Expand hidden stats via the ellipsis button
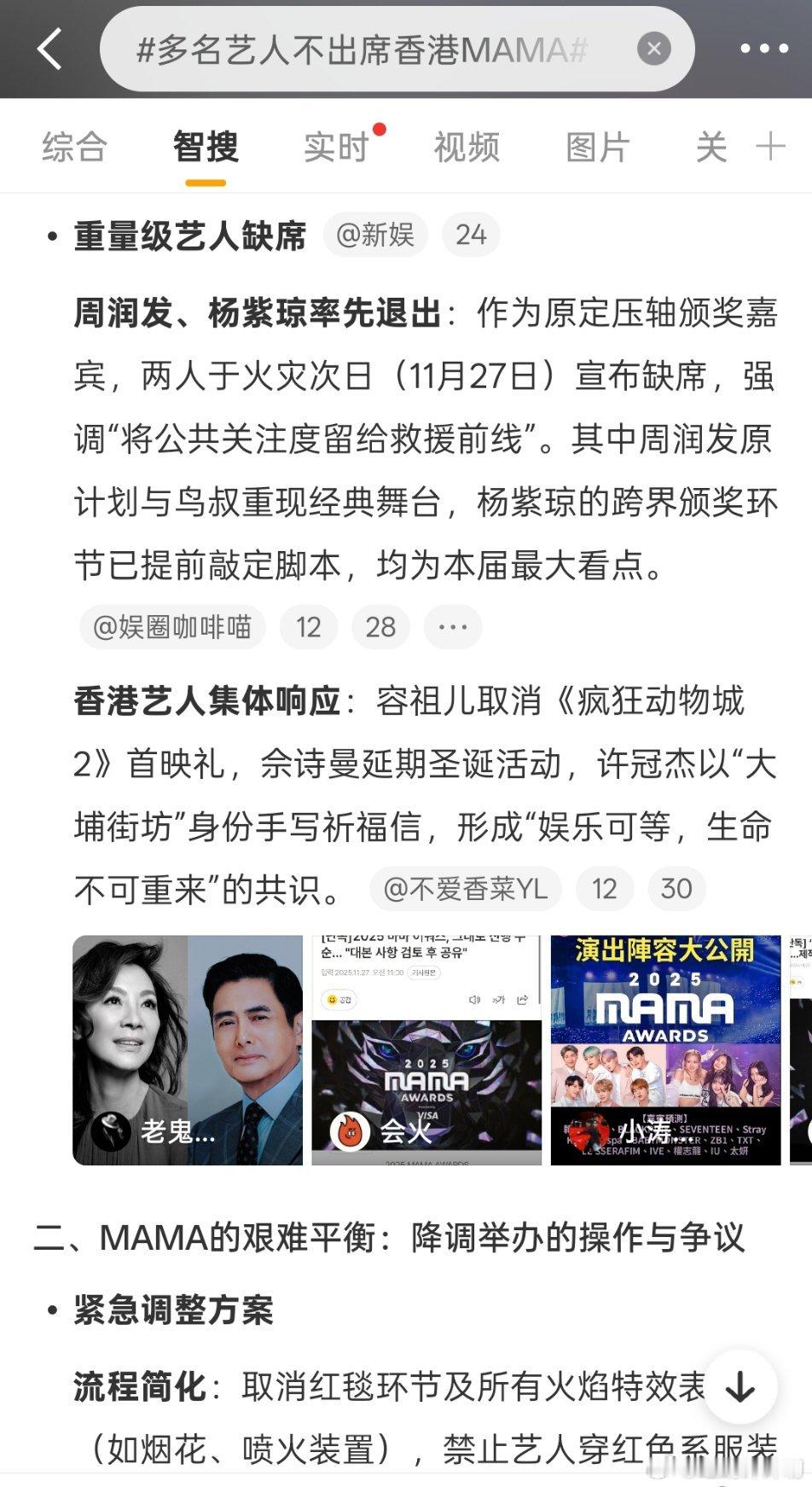This screenshot has height=1487, width=812. point(453,626)
